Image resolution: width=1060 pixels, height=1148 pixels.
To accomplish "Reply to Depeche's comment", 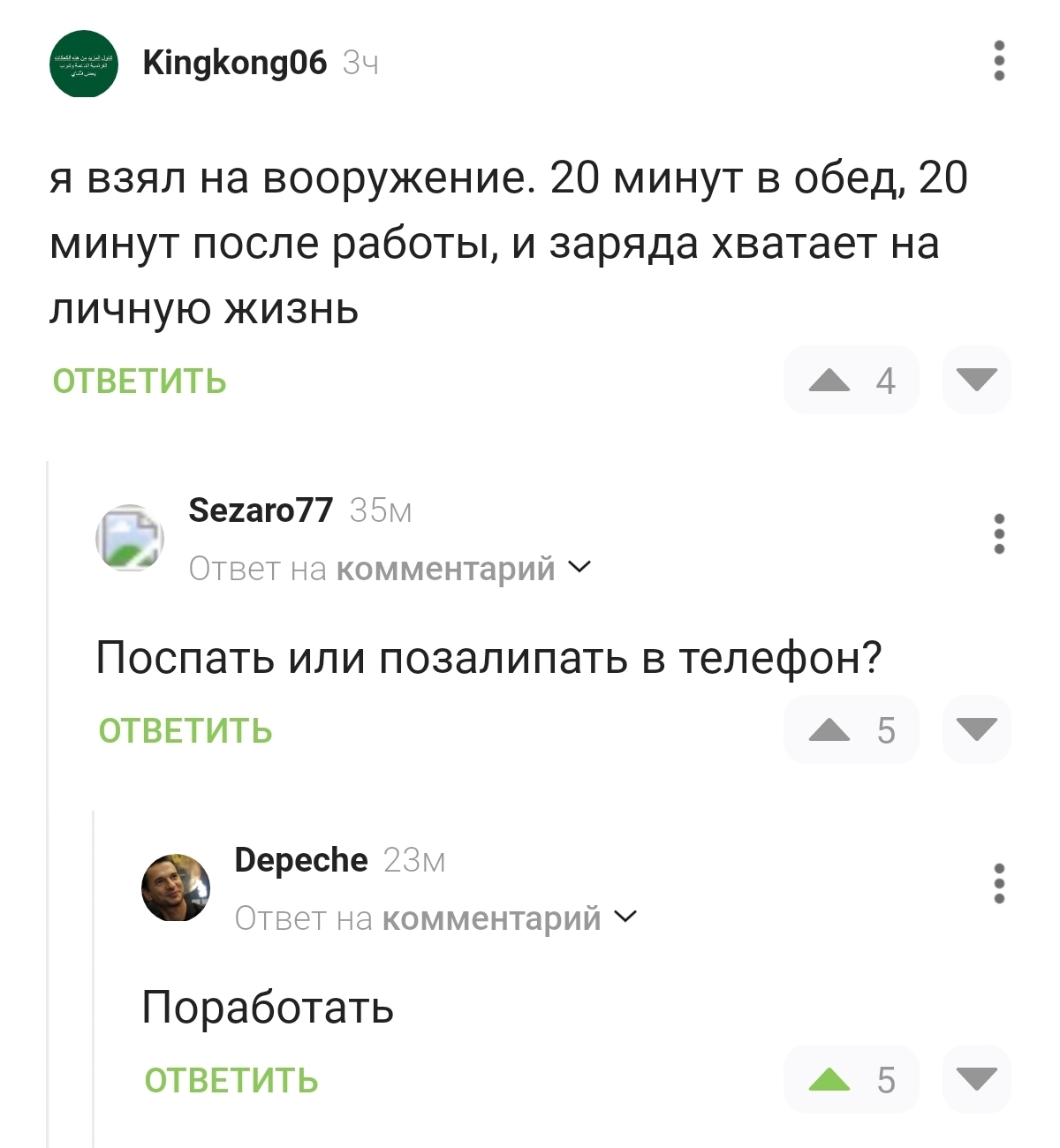I will tap(231, 1081).
